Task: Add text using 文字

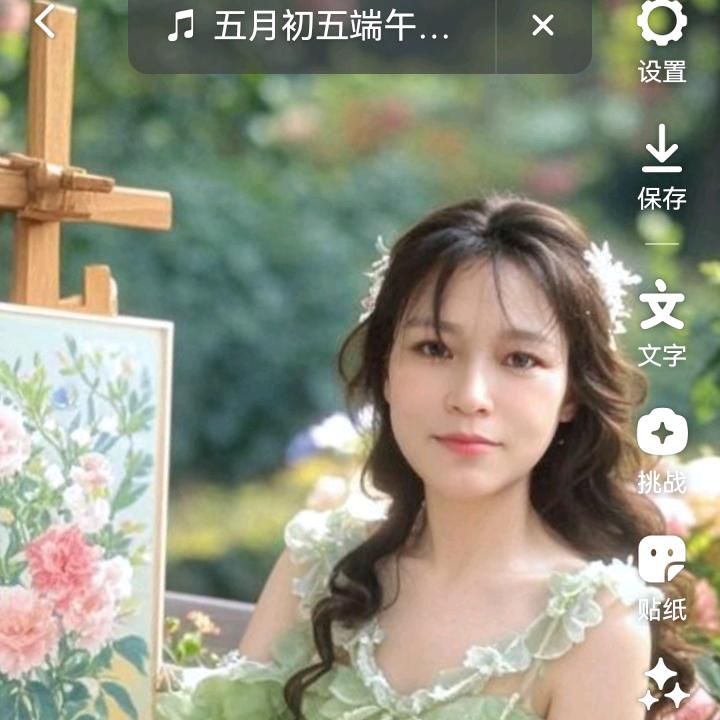Action: (x=662, y=323)
